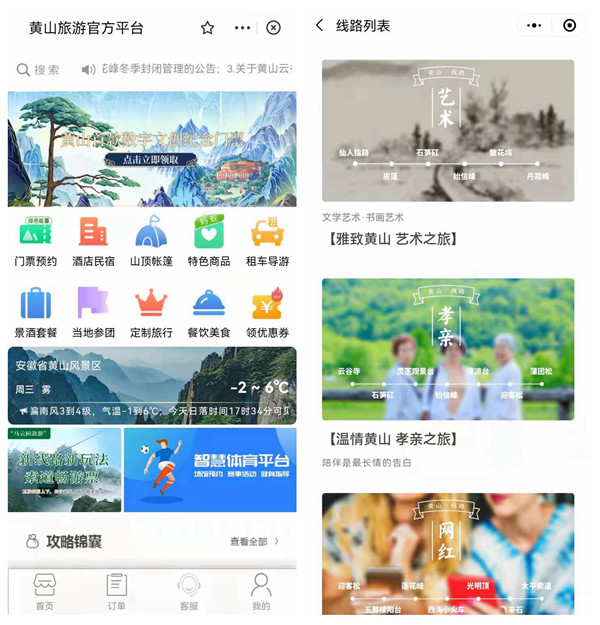Open 景酒套餐 scenic and hotel packages
The image size is (600, 625).
coord(36,312)
